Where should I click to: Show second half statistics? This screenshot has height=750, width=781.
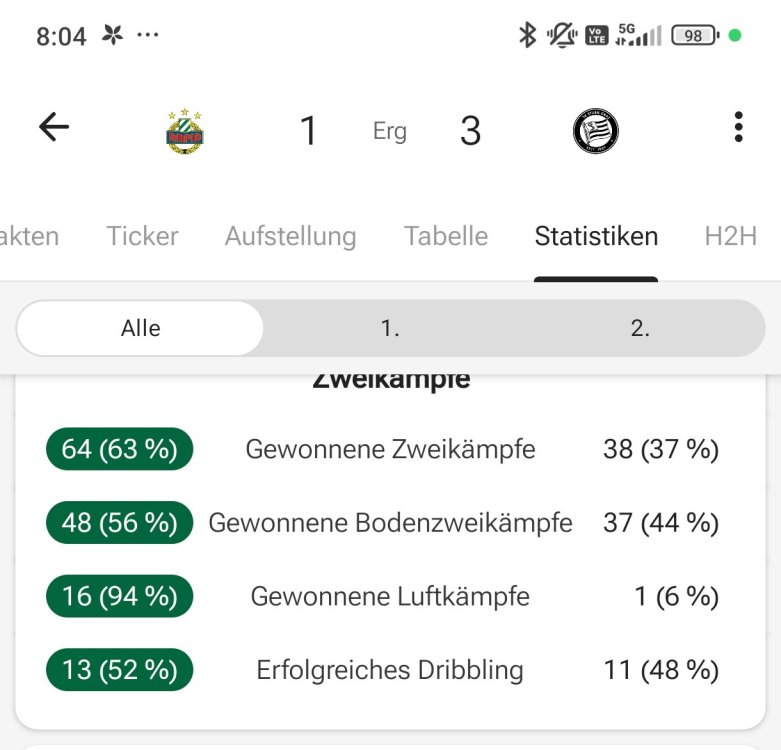coord(640,328)
